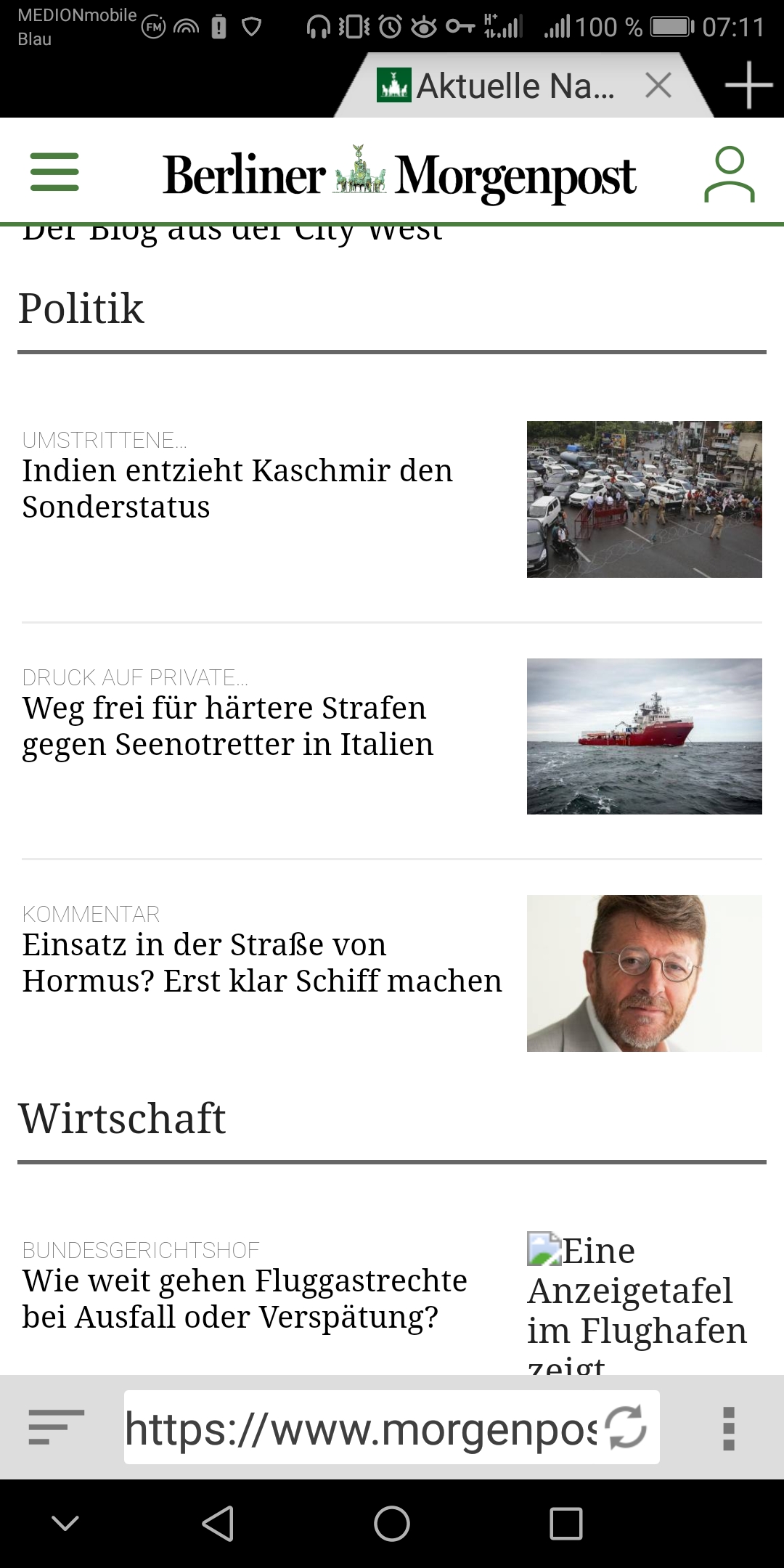784x1568 pixels.
Task: Open the hamburger navigation menu
Action: [54, 172]
